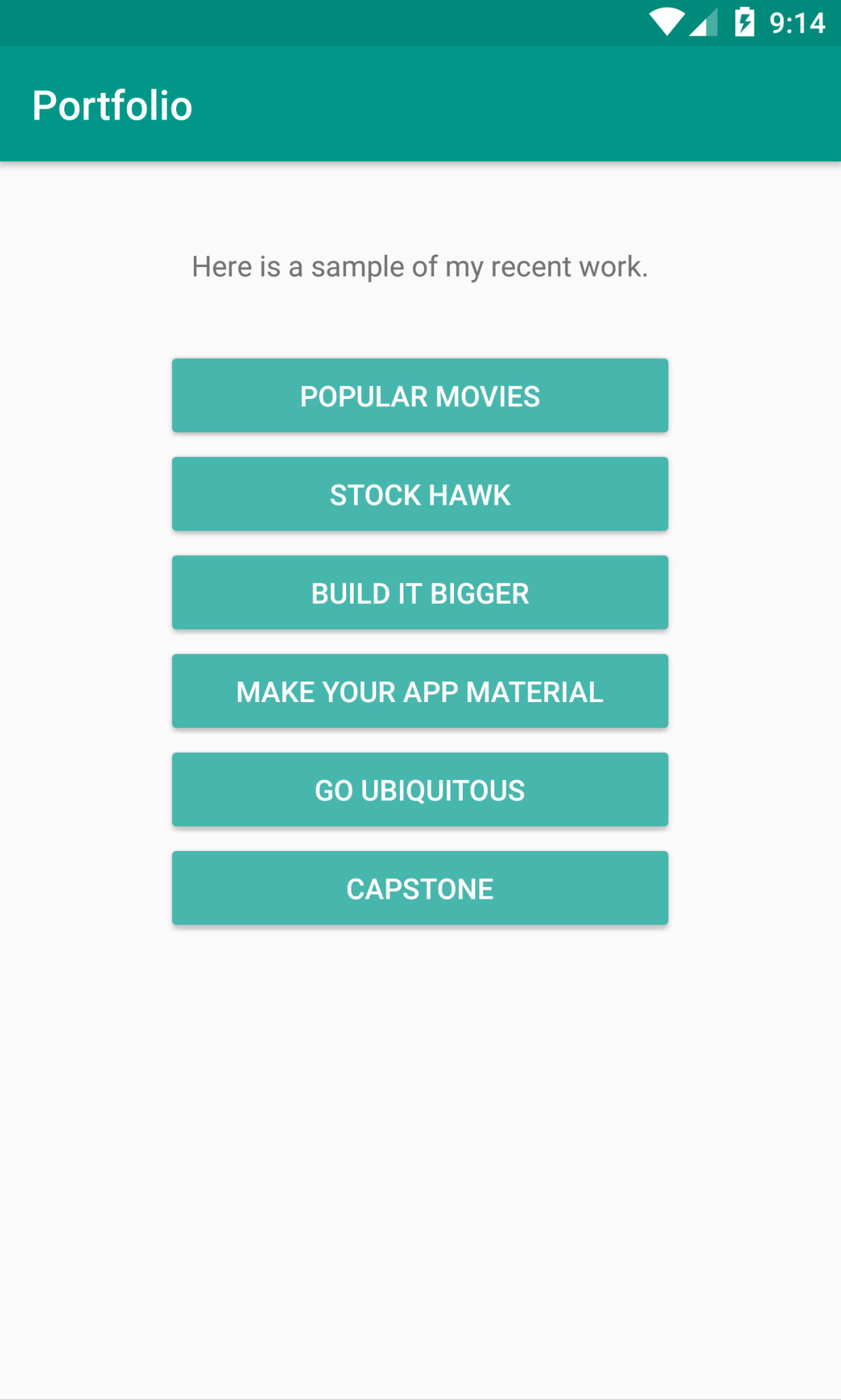Open the Go Ubiquitous project
Viewport: 841px width, 1400px height.
tap(420, 789)
